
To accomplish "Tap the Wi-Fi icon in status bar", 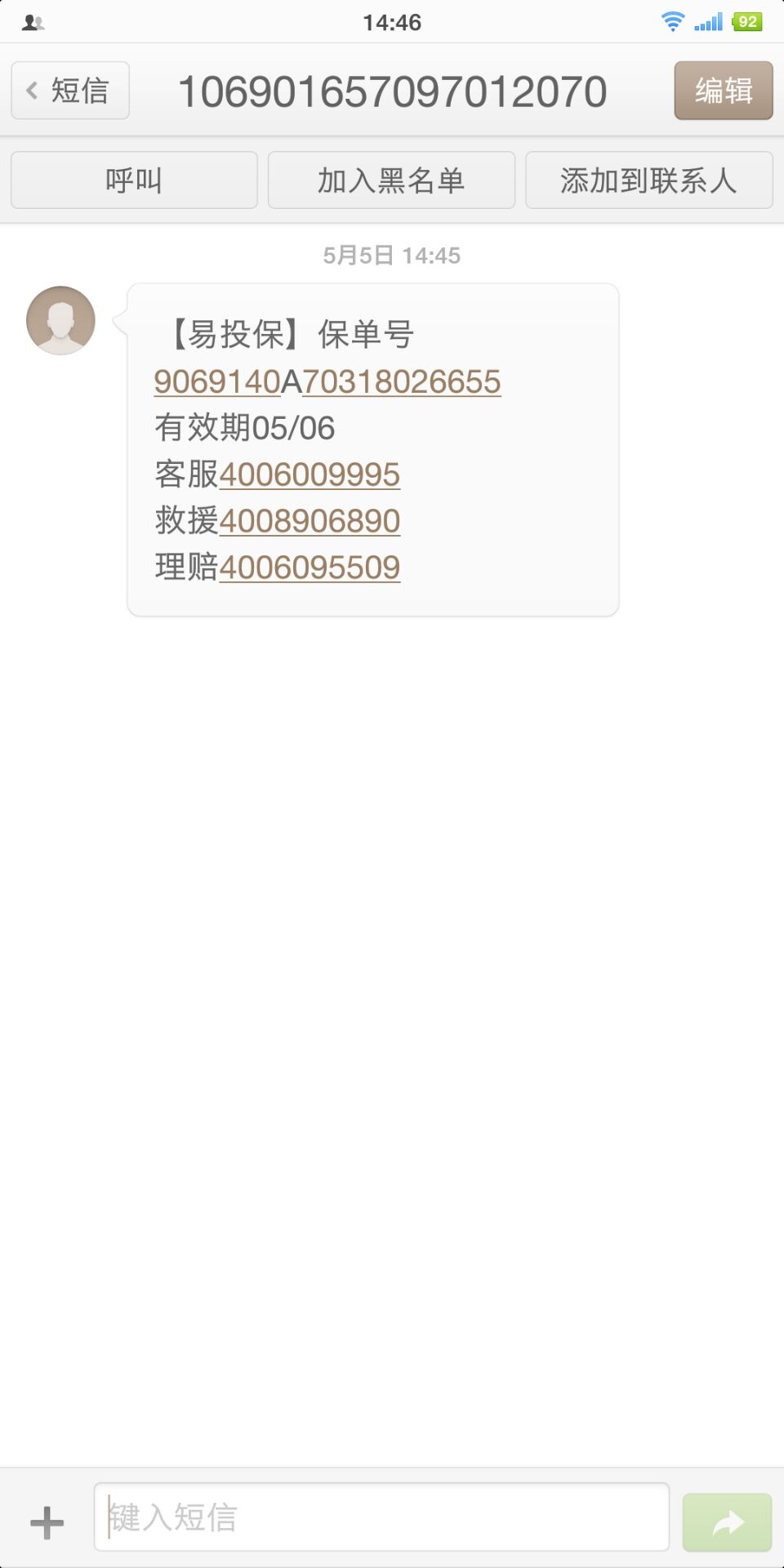I will pos(671,20).
